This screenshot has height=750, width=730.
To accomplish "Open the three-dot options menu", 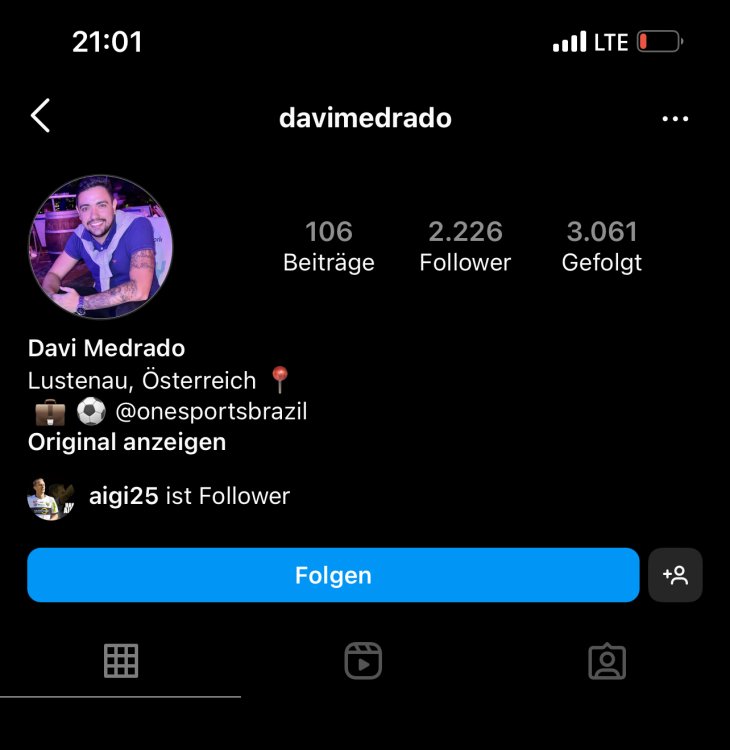I will tap(675, 119).
